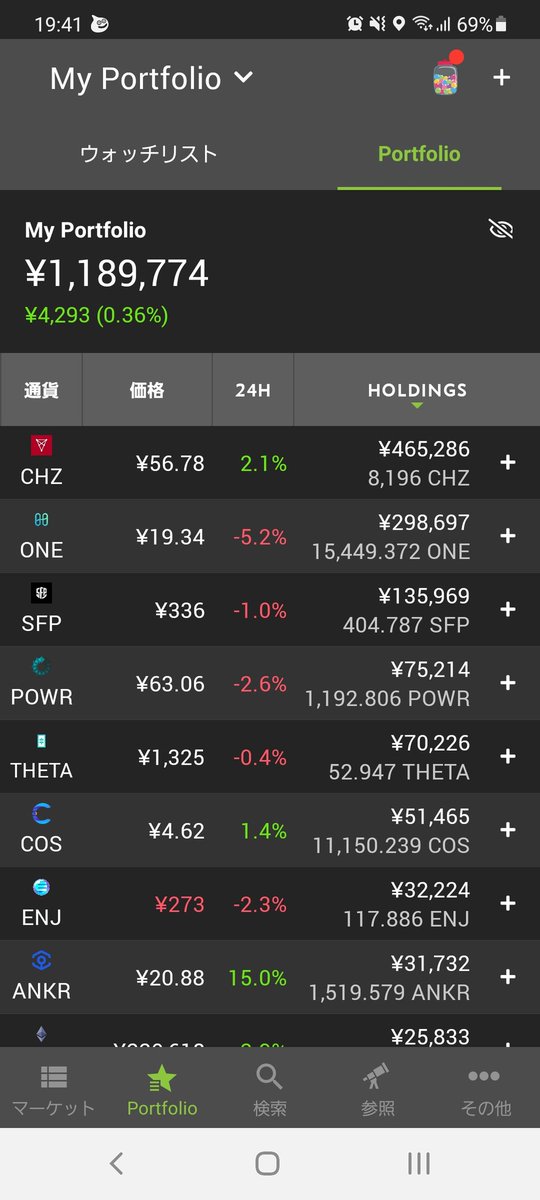Open the その他 more tab
Image resolution: width=540 pixels, height=1200 pixels.
click(x=484, y=1089)
